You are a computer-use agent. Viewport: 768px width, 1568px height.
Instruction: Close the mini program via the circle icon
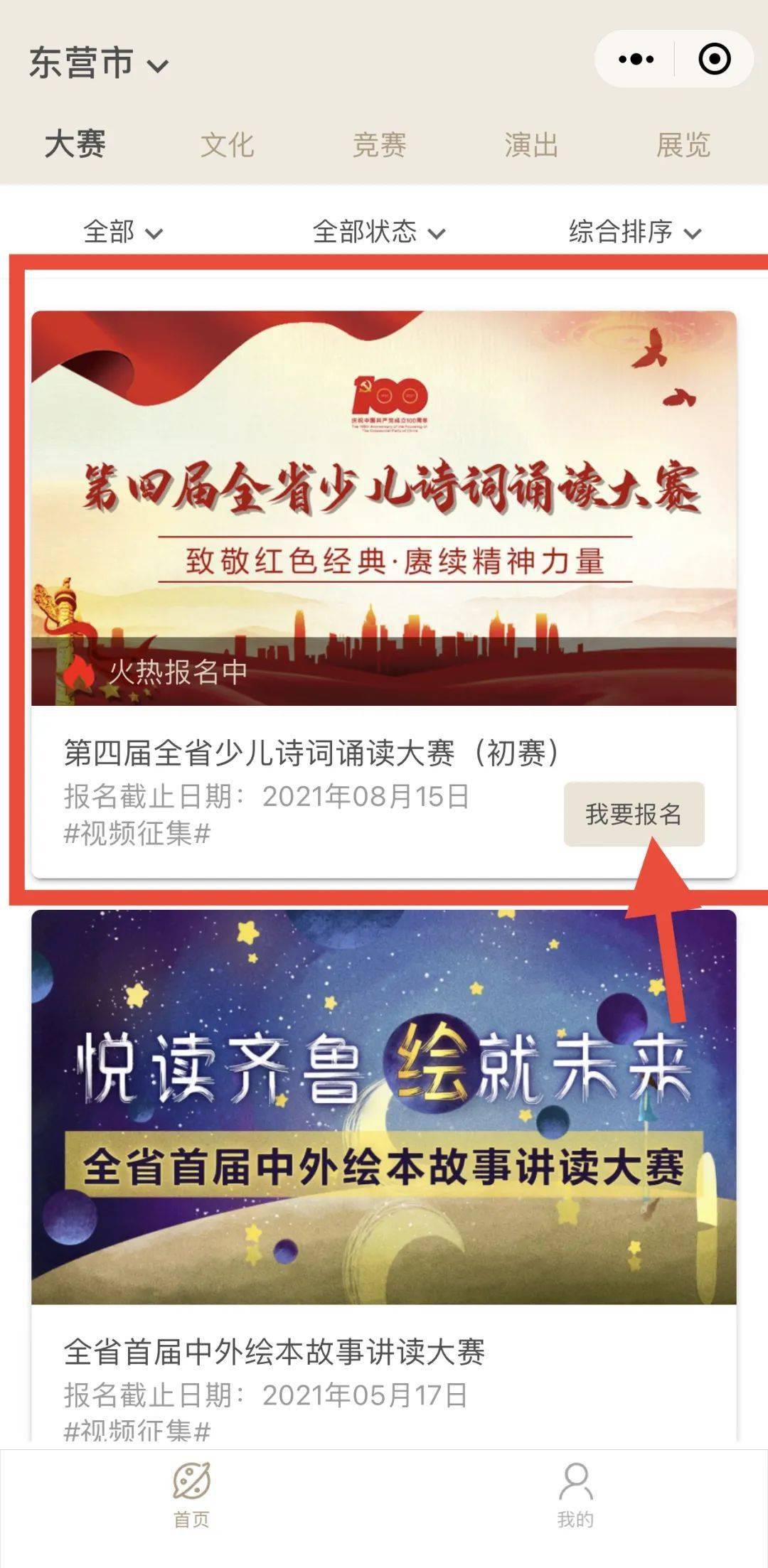[x=714, y=59]
